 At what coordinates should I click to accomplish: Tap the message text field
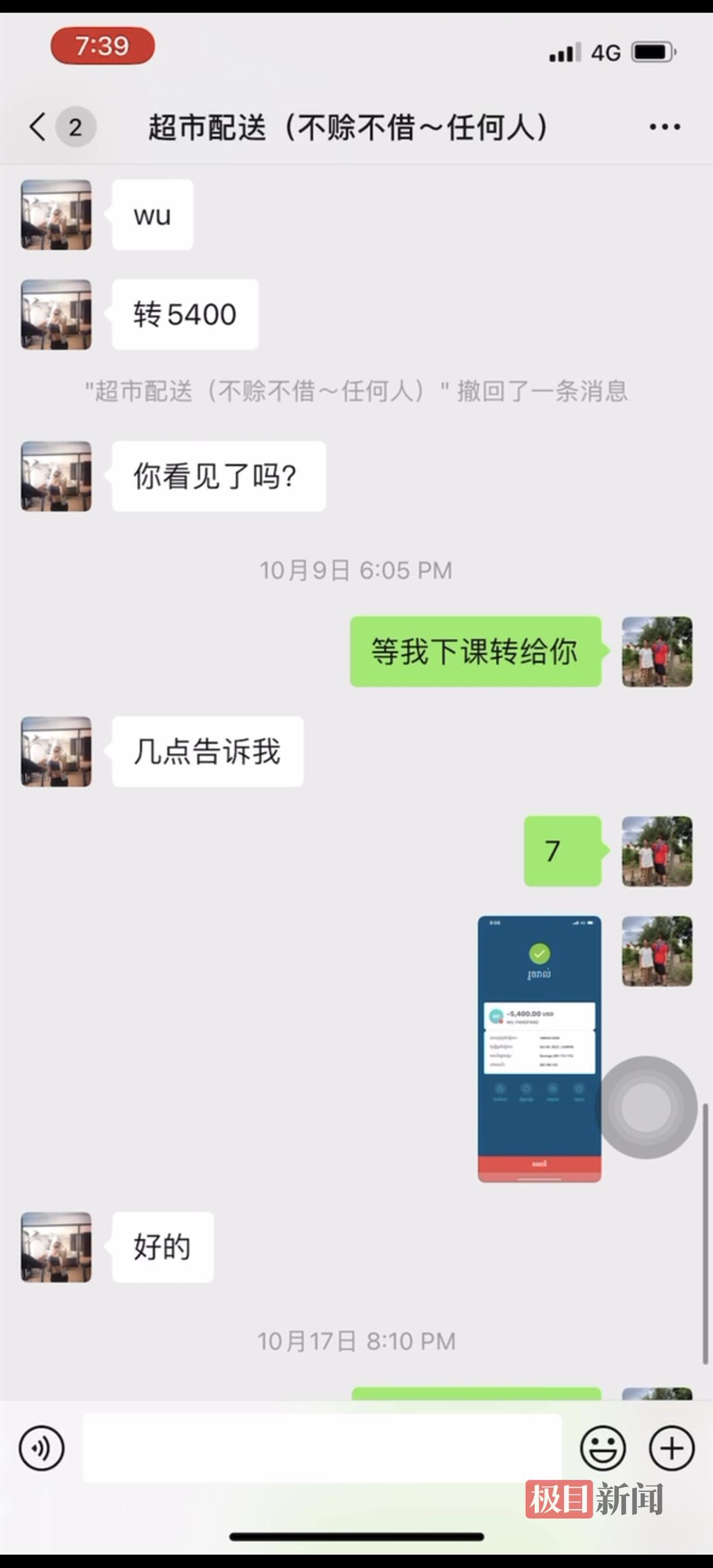tap(322, 1448)
